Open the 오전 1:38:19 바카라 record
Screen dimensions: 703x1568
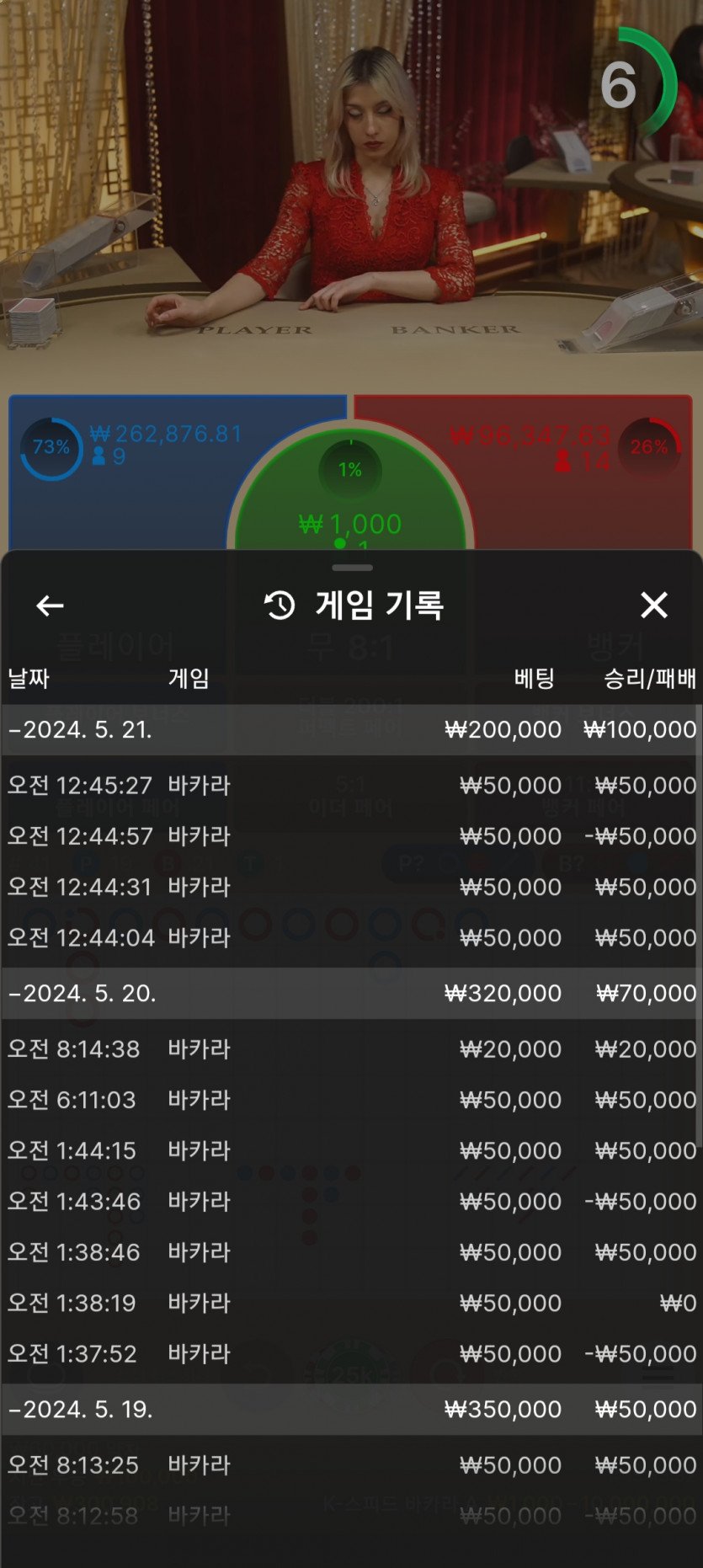[351, 1303]
